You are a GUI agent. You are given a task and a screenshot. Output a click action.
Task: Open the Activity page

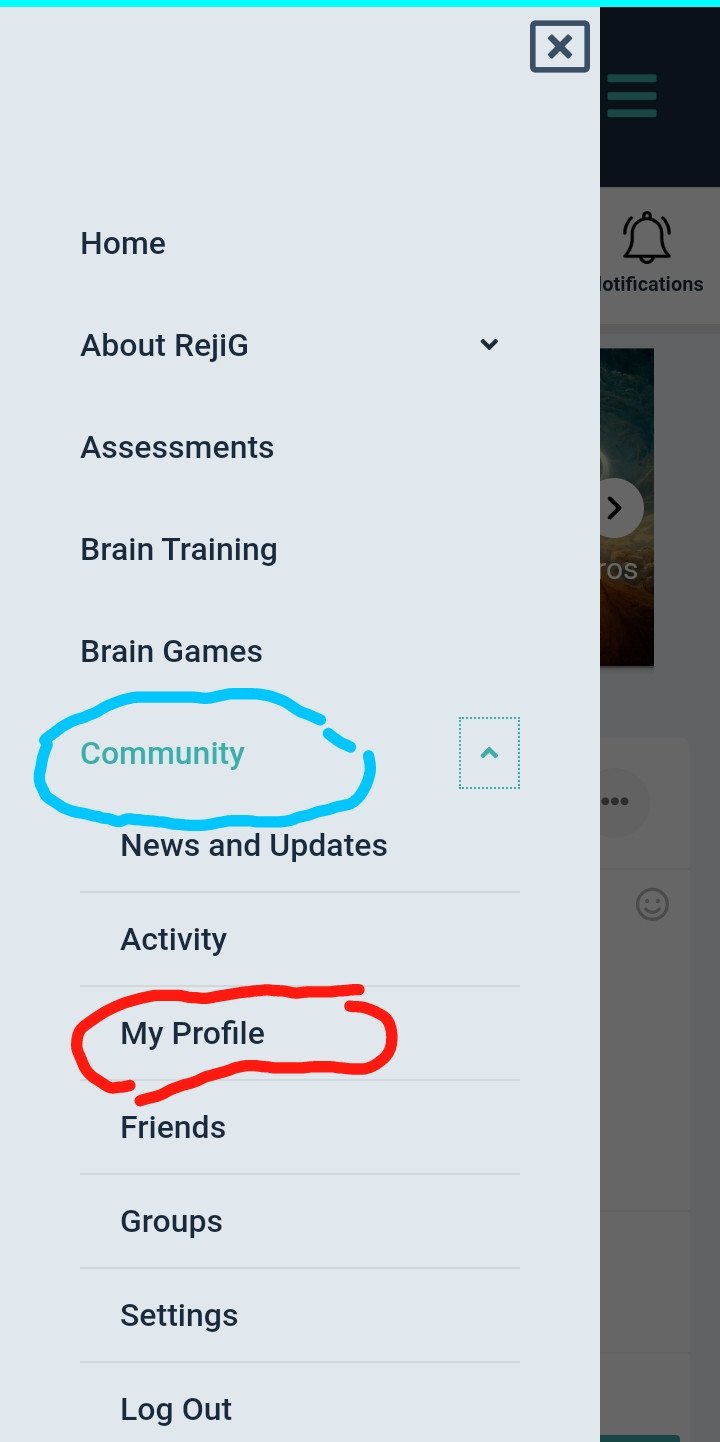173,939
